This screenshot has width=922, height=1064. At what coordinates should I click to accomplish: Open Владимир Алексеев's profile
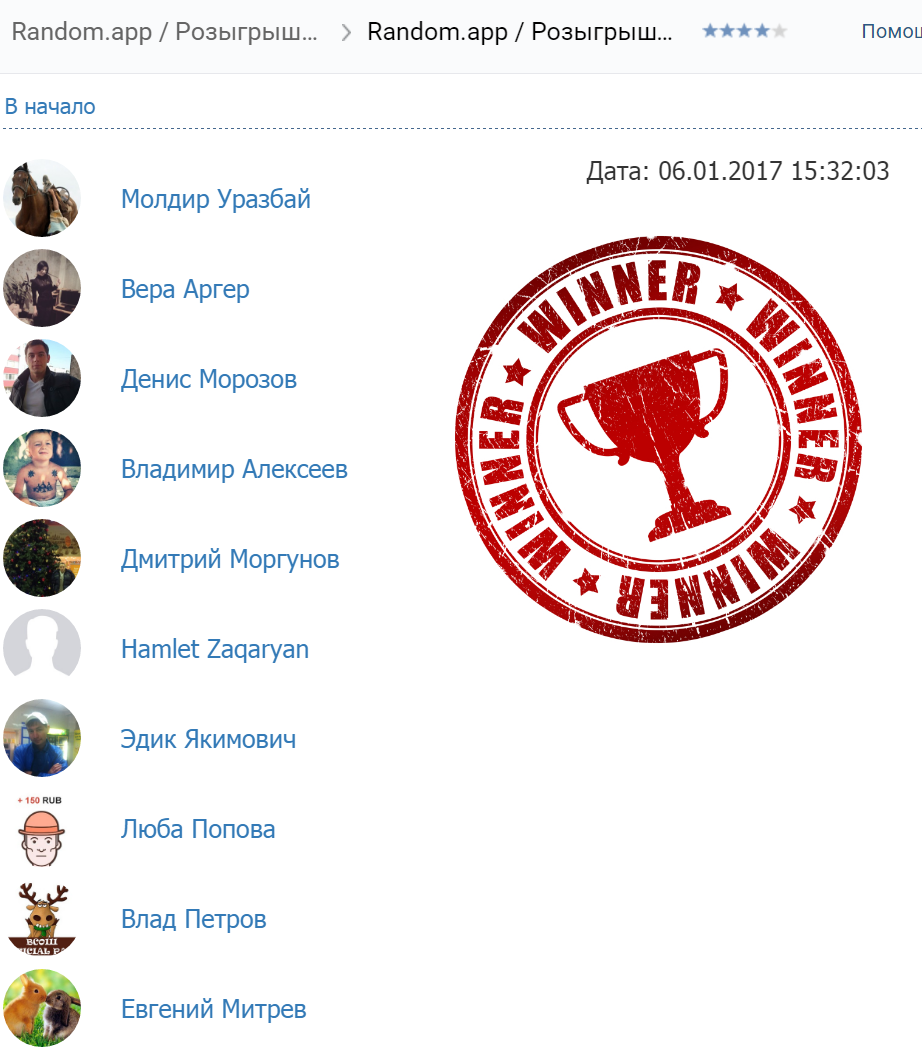point(234,469)
